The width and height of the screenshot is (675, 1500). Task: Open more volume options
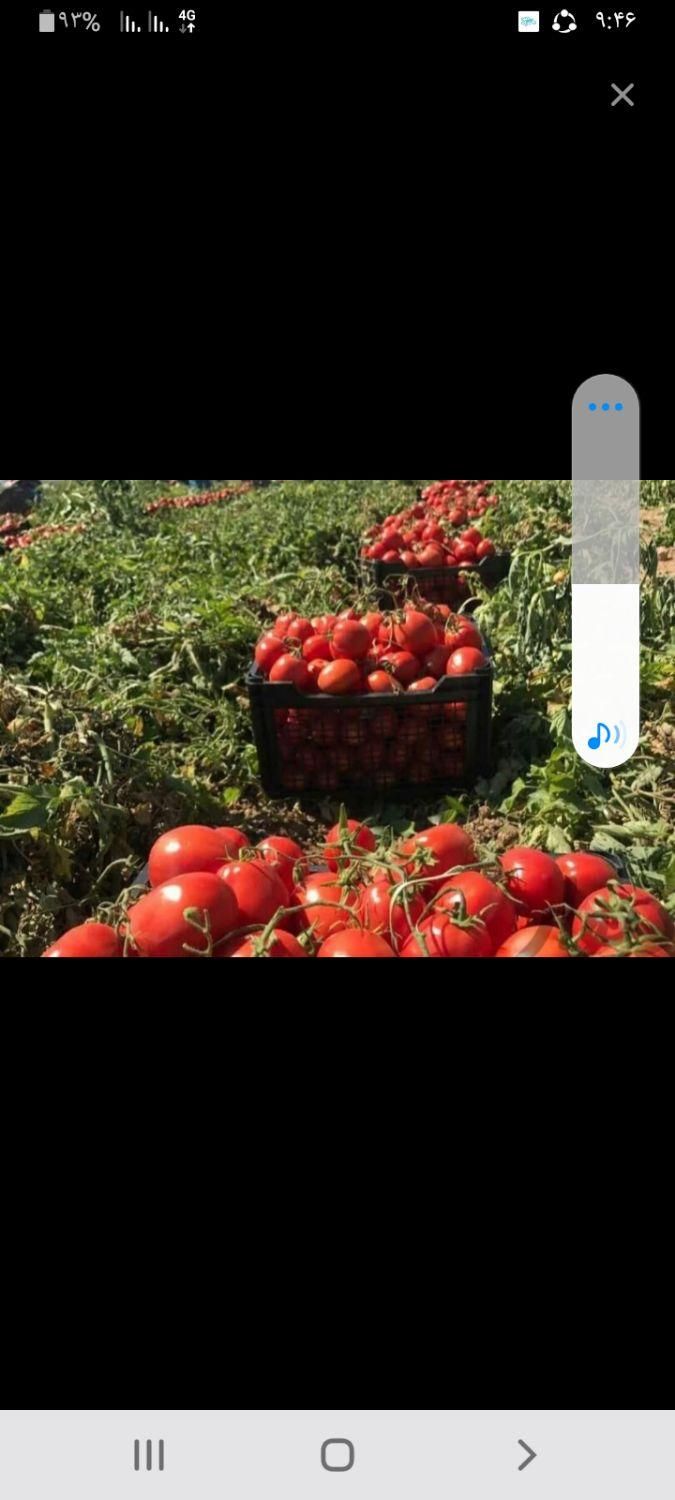pos(605,407)
